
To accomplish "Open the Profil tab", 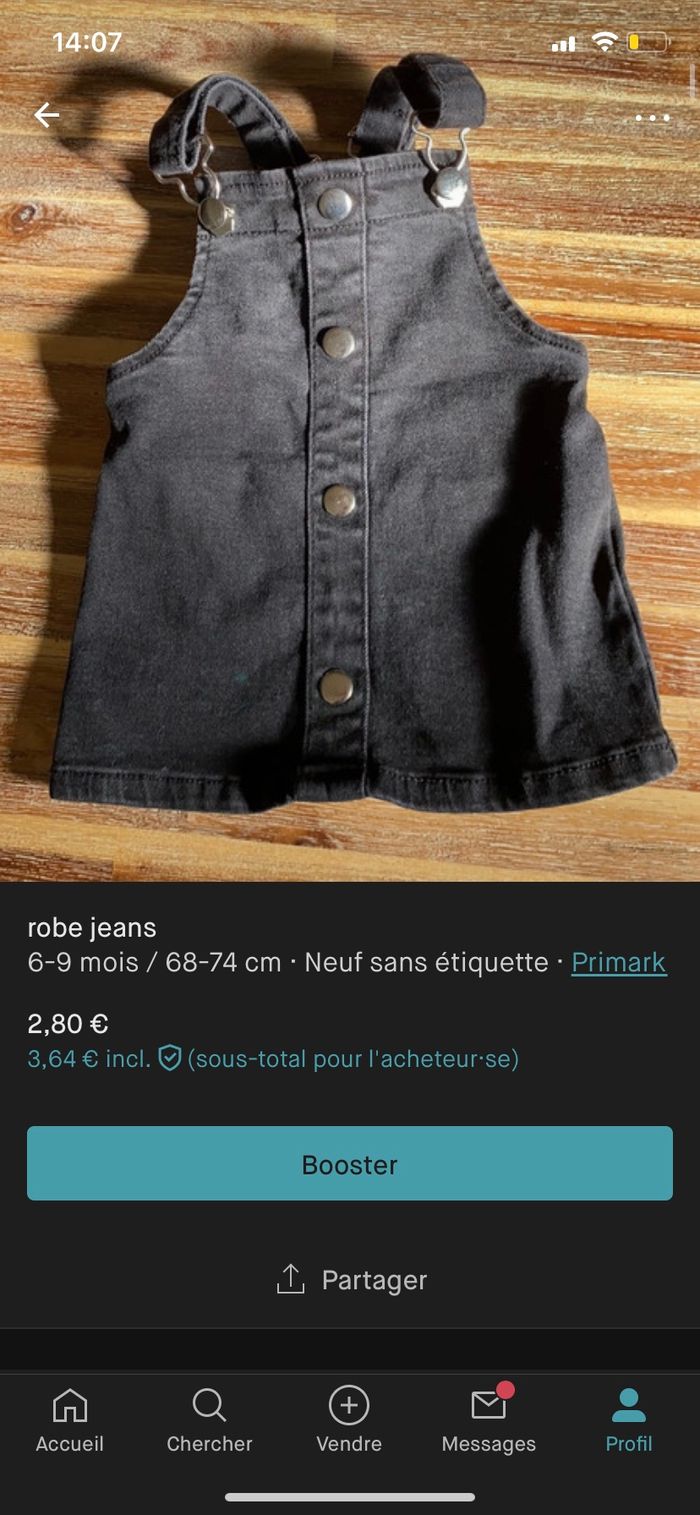I will tap(629, 1421).
